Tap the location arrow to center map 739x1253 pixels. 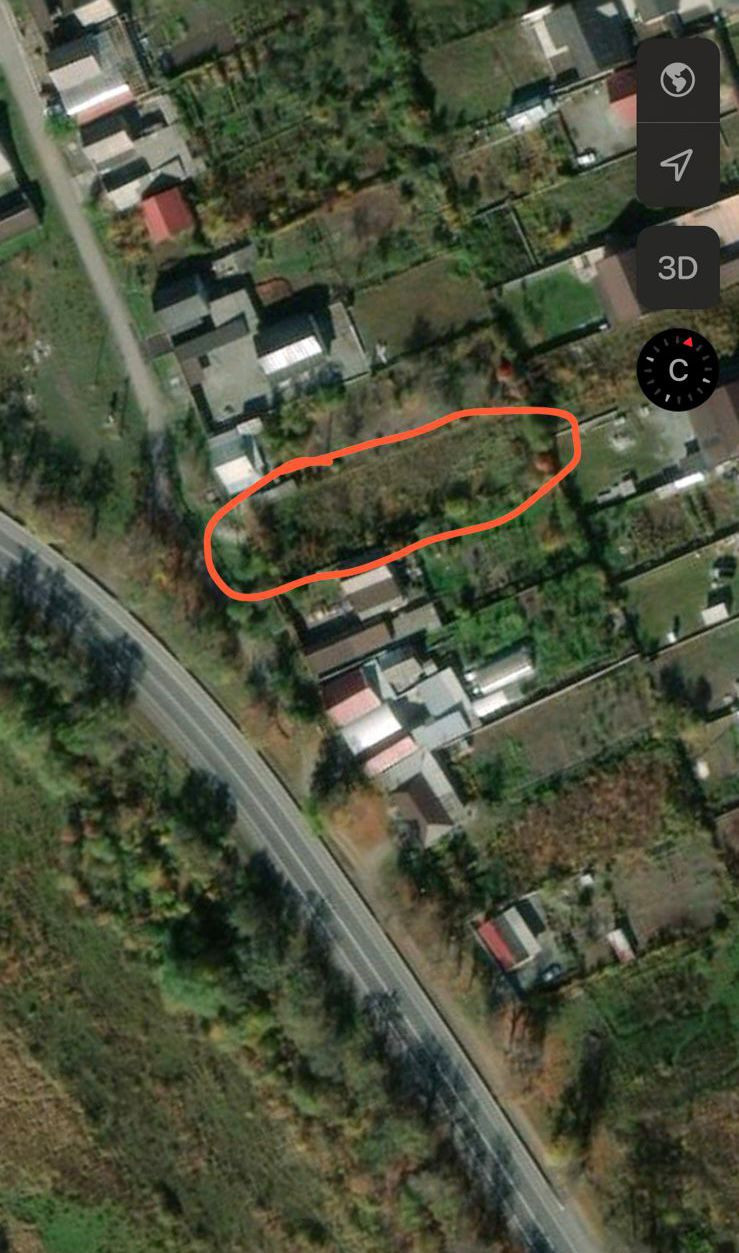[x=678, y=165]
